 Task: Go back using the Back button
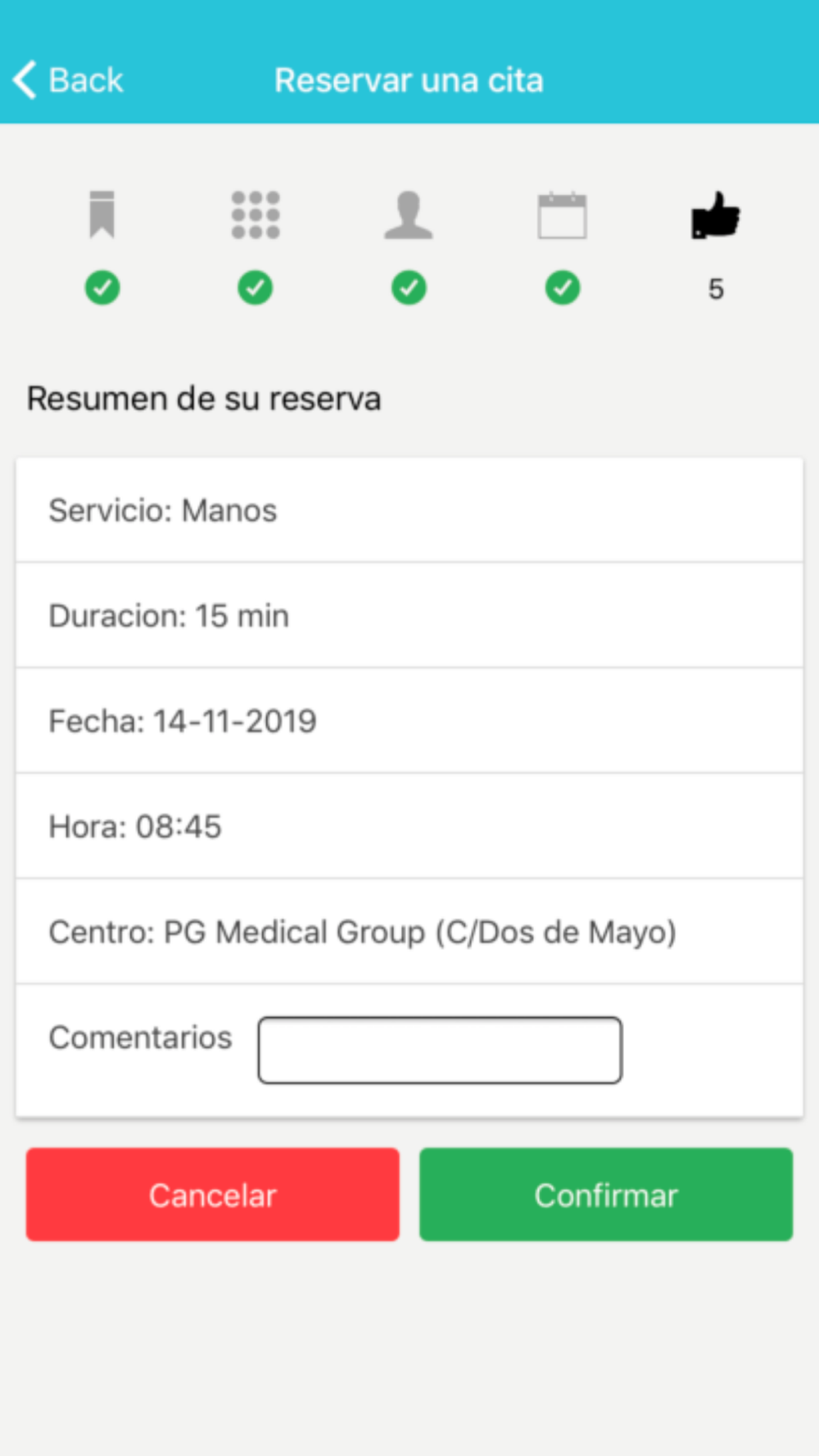68,80
